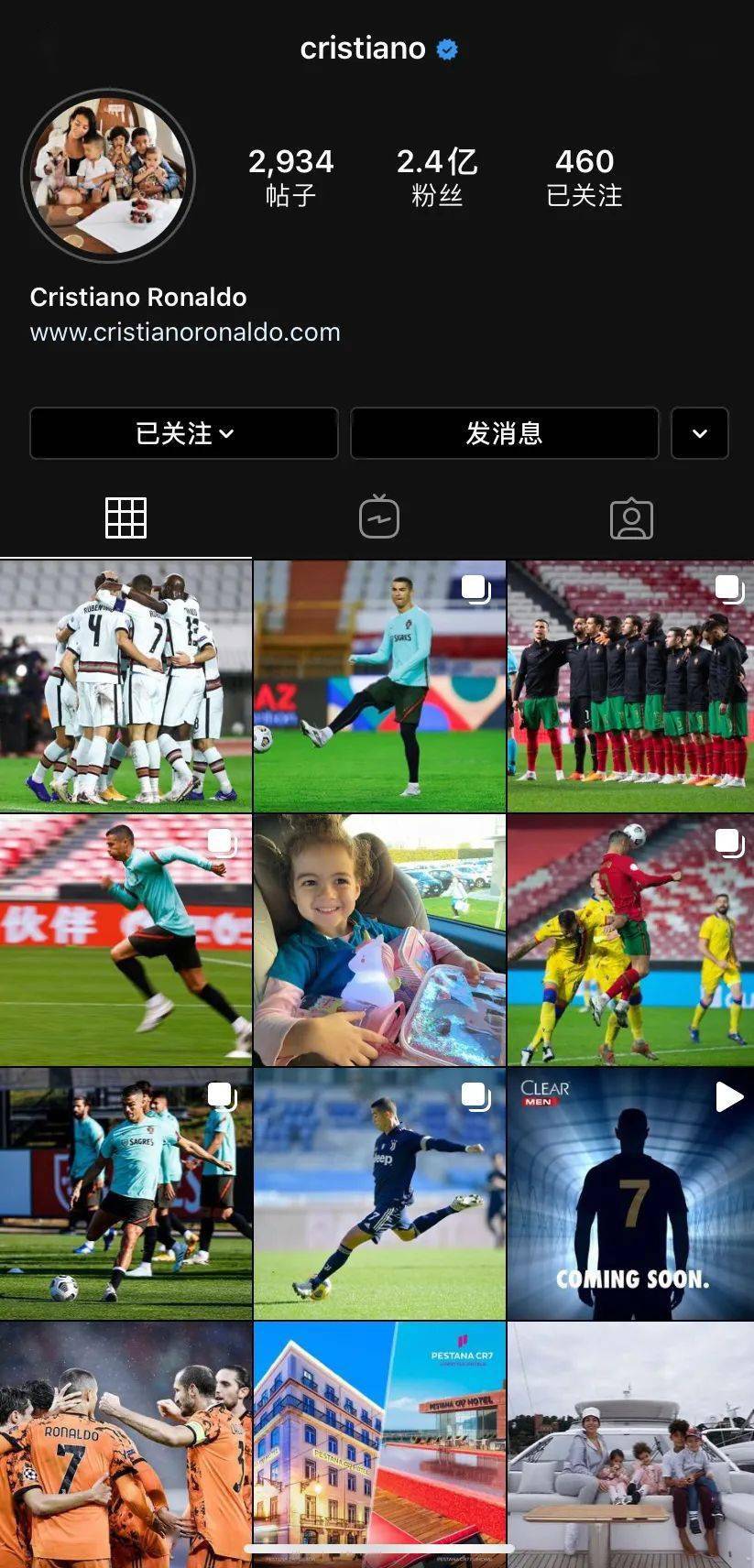Image resolution: width=754 pixels, height=1568 pixels.
Task: View Cristiano's profile picture
Action: [108, 175]
